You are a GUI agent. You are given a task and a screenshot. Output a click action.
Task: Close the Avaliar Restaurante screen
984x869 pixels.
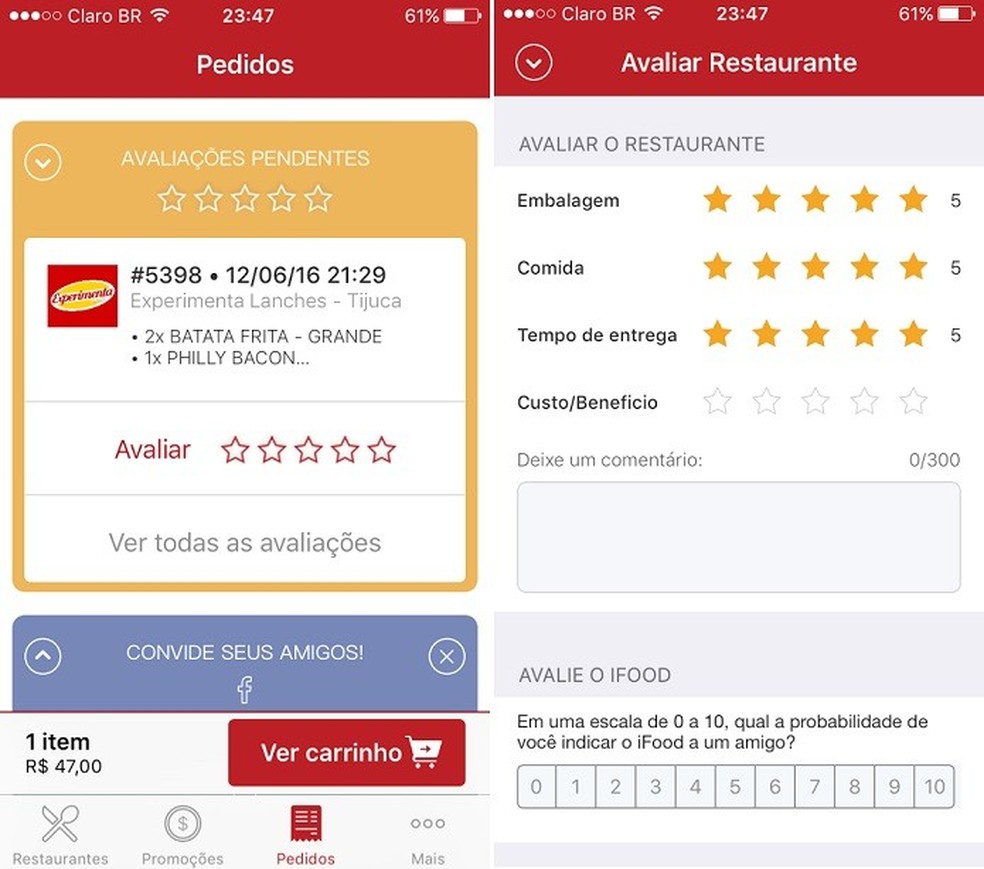pos(534,63)
